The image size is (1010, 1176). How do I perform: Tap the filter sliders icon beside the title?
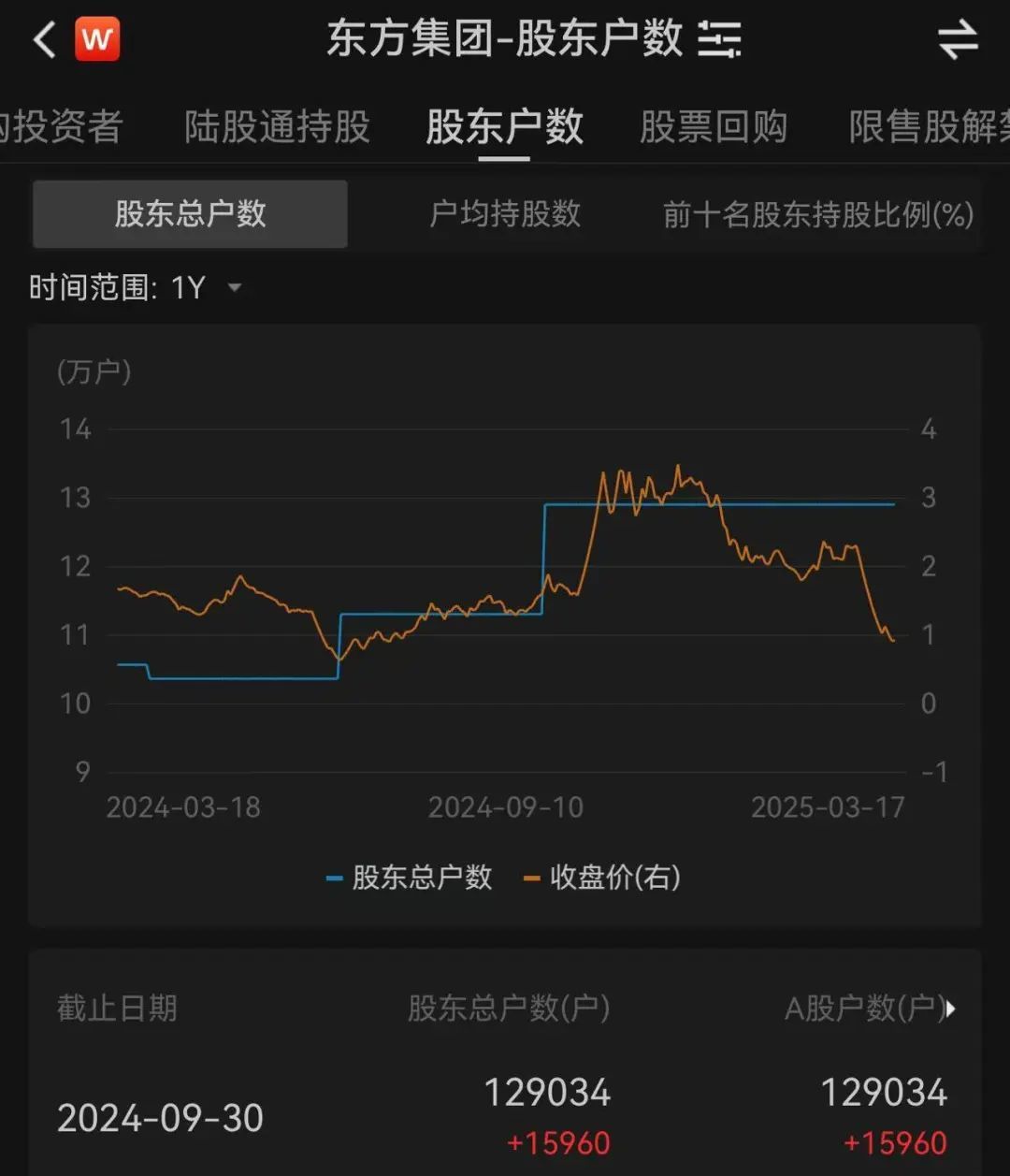(718, 39)
